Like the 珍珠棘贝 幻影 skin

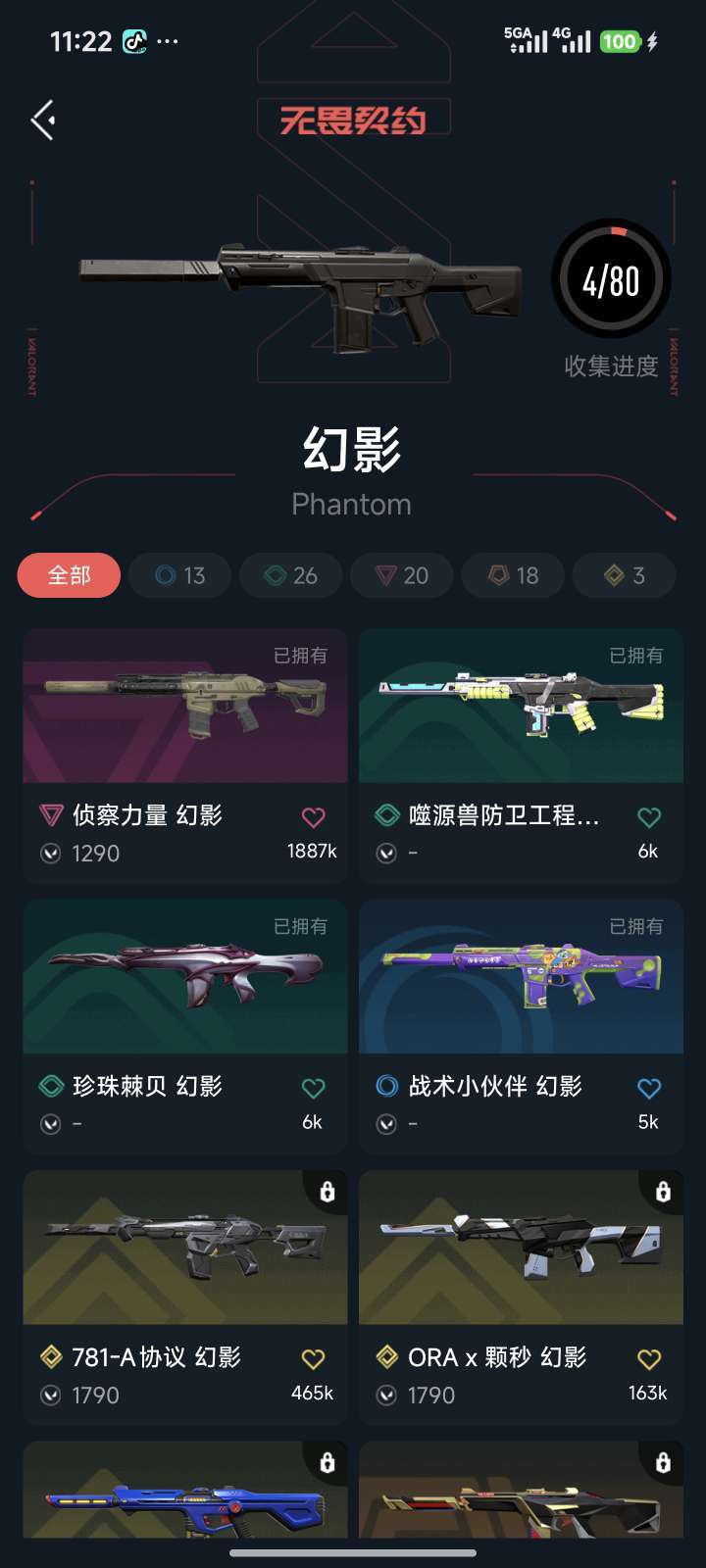(x=313, y=1088)
